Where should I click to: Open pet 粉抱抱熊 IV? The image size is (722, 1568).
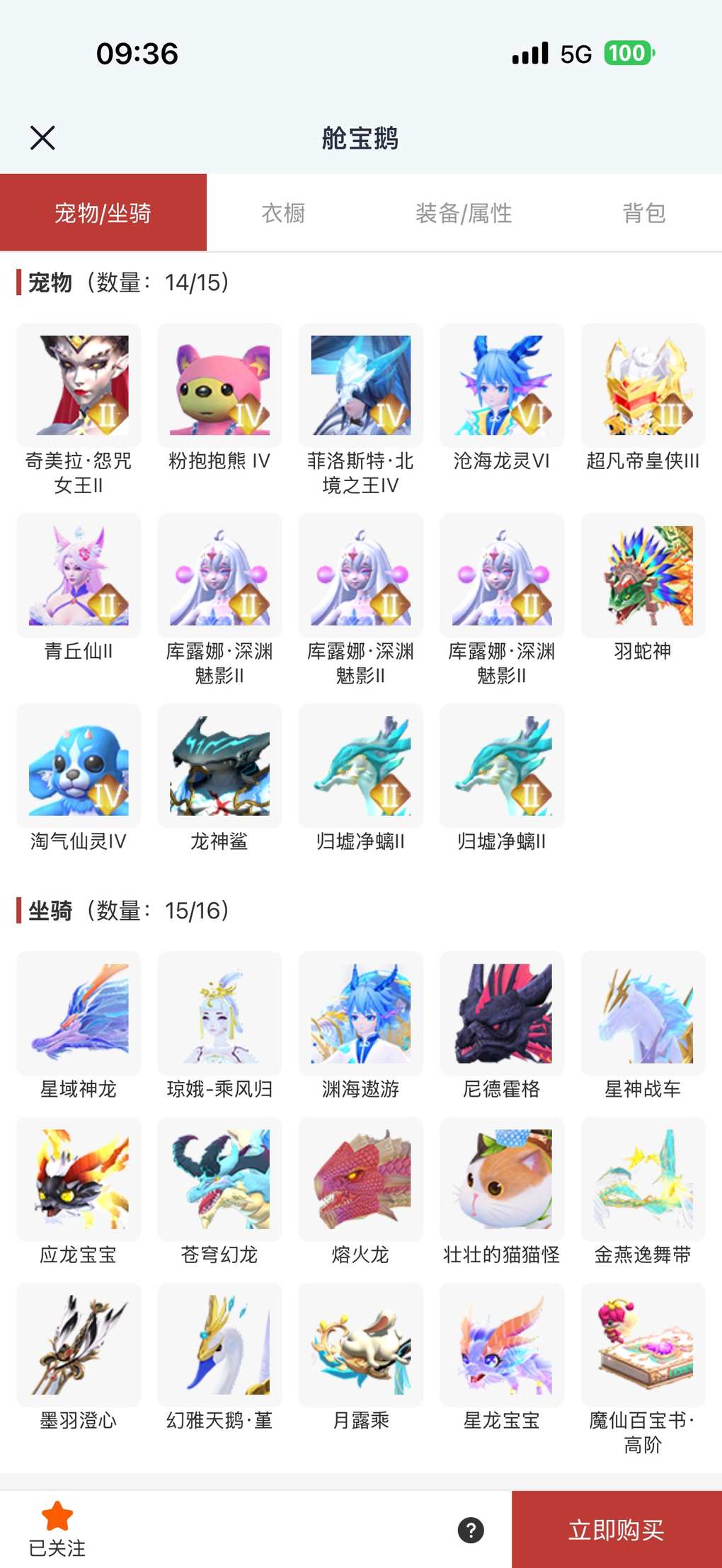coord(219,386)
